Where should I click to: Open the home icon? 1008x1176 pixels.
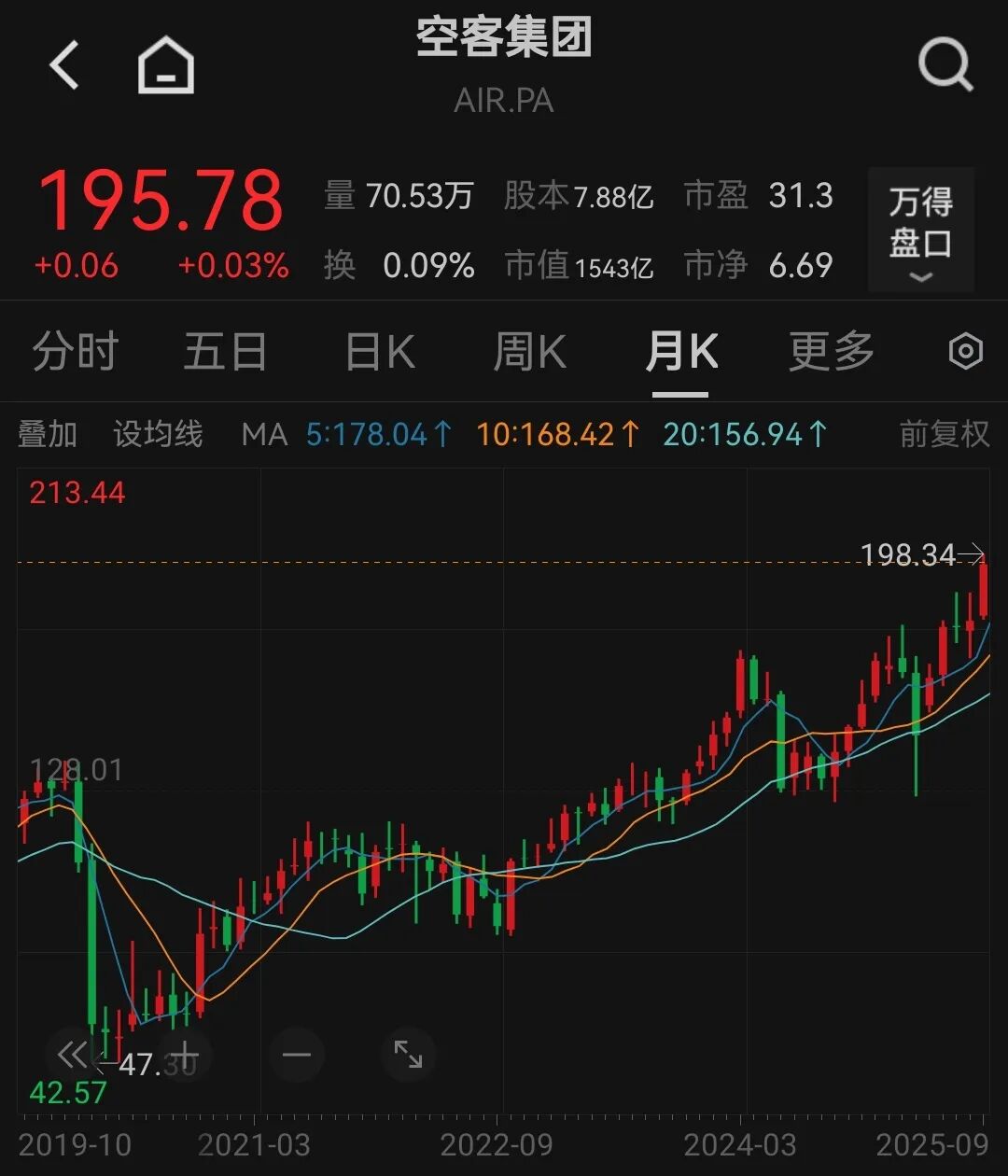166,67
